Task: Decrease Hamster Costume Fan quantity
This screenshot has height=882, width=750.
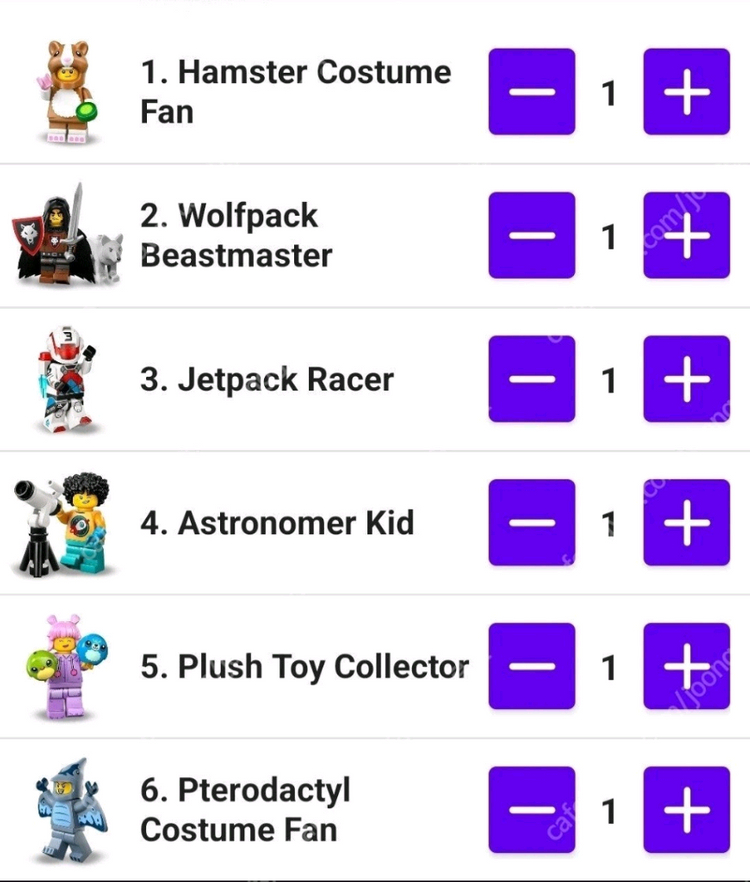Action: [x=532, y=92]
